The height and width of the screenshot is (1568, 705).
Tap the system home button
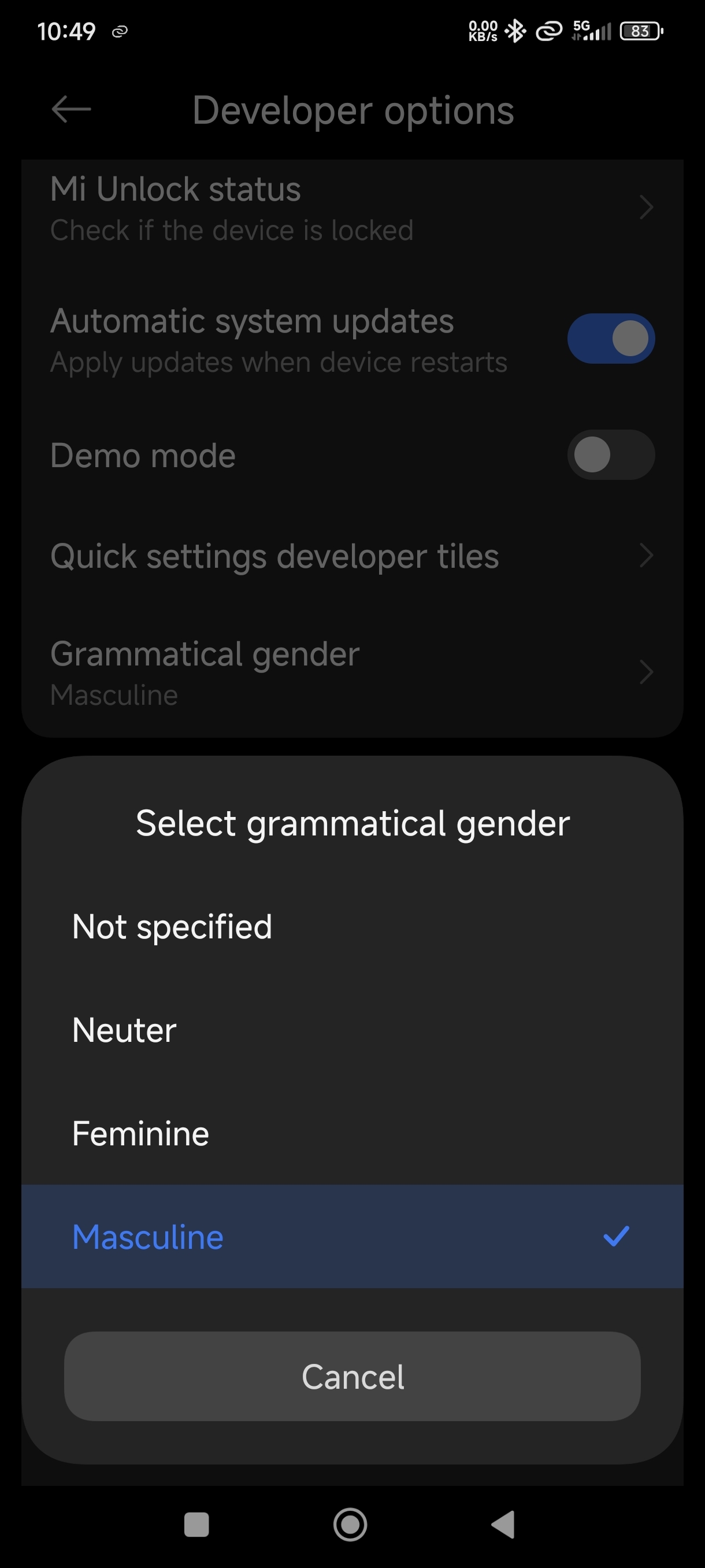click(350, 1524)
